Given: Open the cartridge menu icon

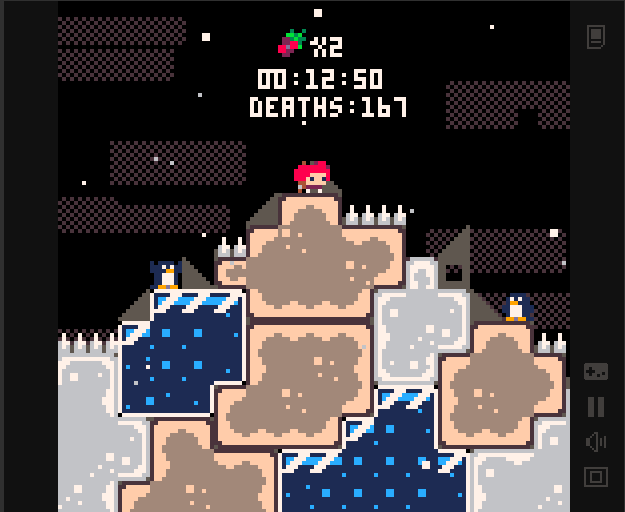Looking at the screenshot, I should pos(596,37).
